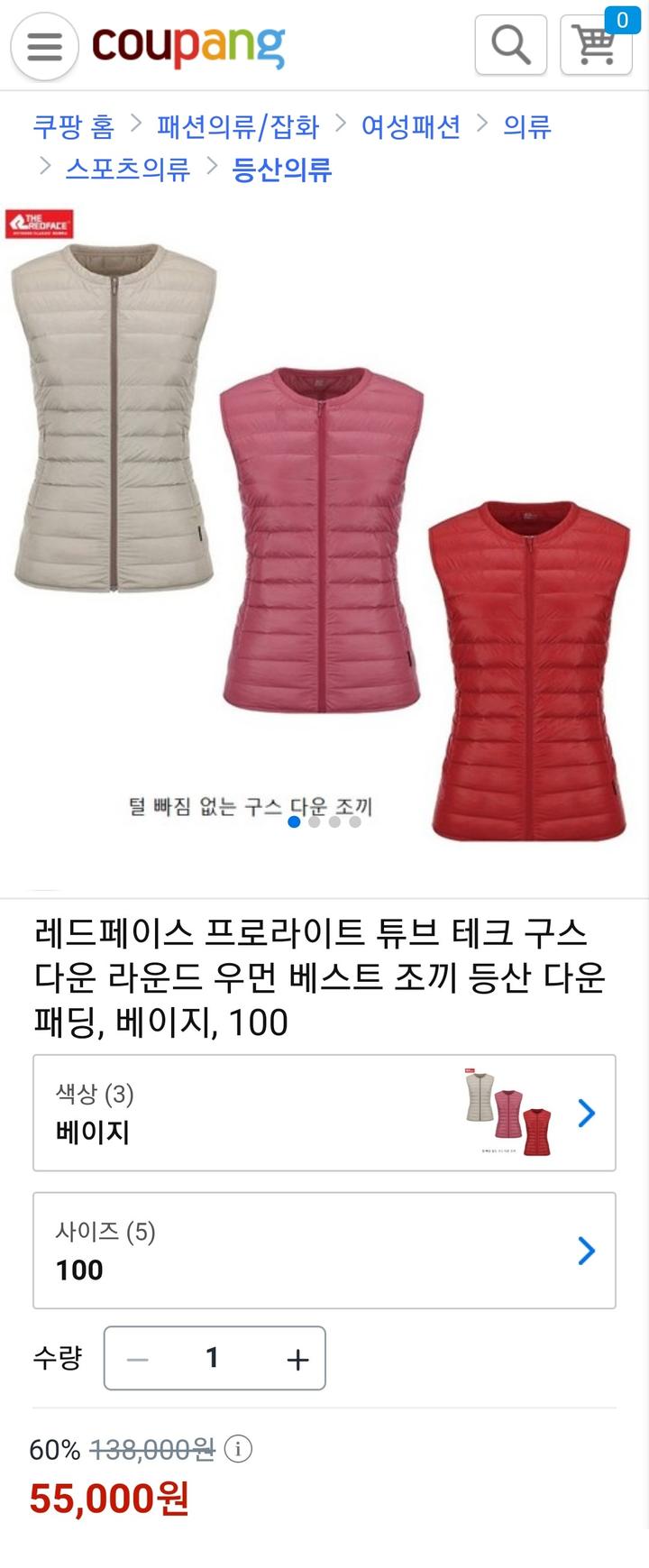649x1568 pixels.
Task: Open the 색상 color selector
Action: [324, 1113]
